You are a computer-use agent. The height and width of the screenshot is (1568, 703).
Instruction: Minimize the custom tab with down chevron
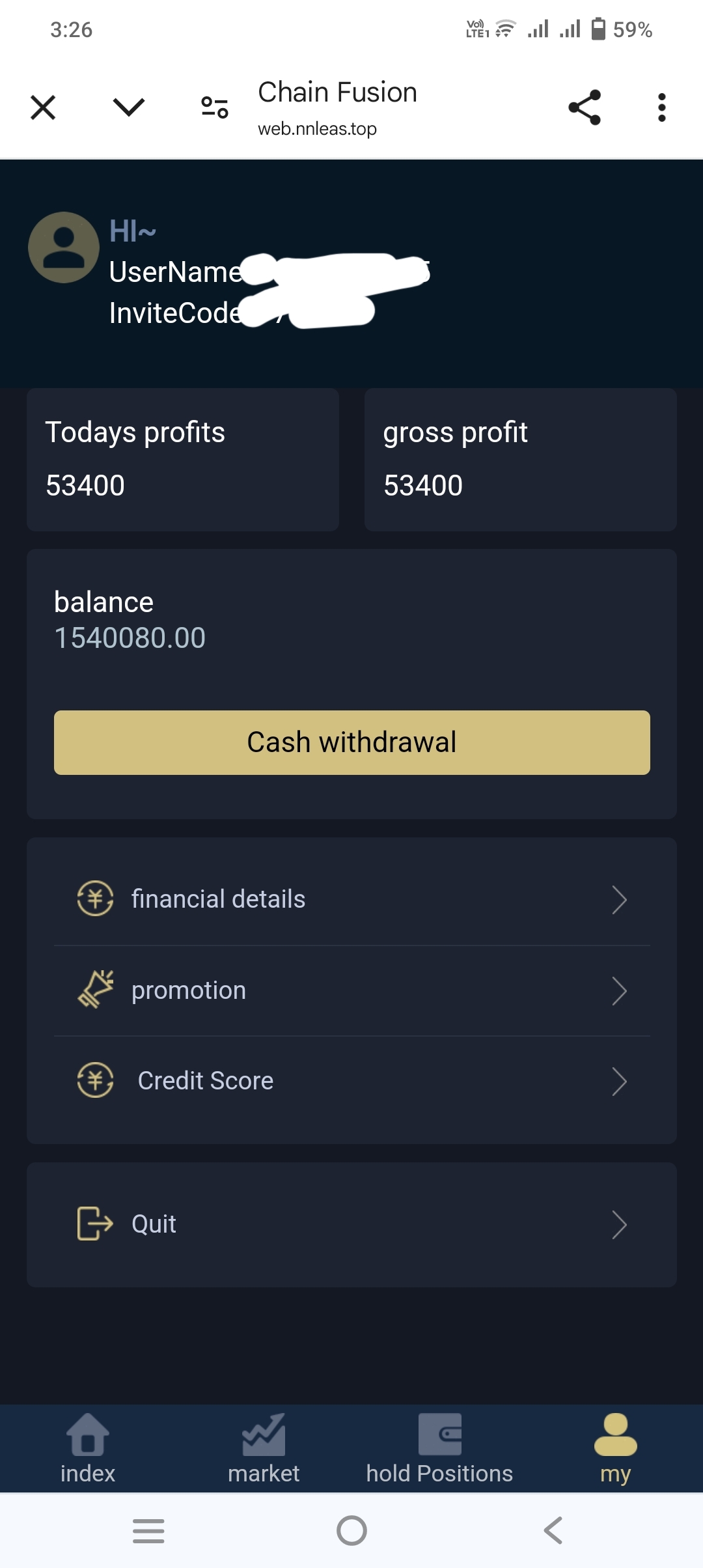128,107
